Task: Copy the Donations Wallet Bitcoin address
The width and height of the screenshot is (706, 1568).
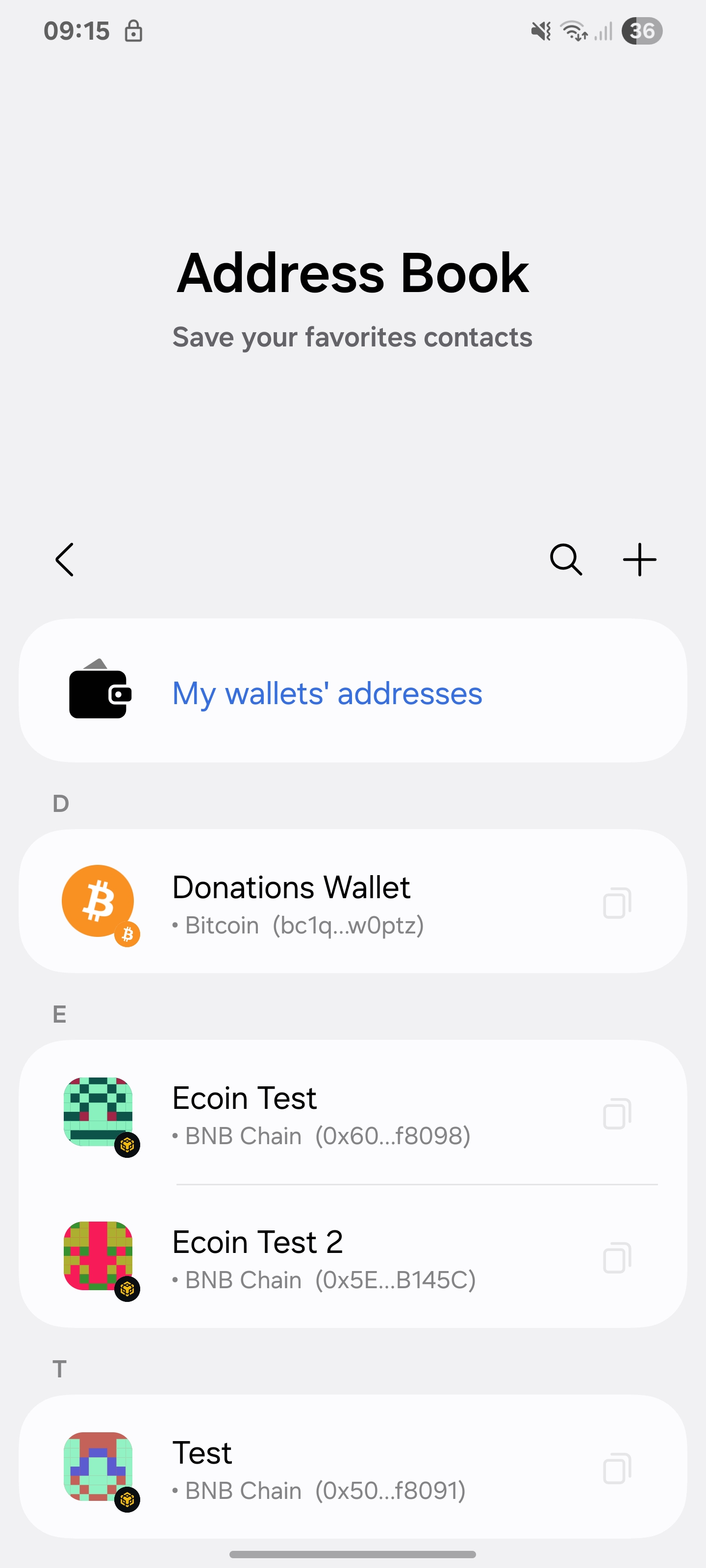Action: [616, 903]
